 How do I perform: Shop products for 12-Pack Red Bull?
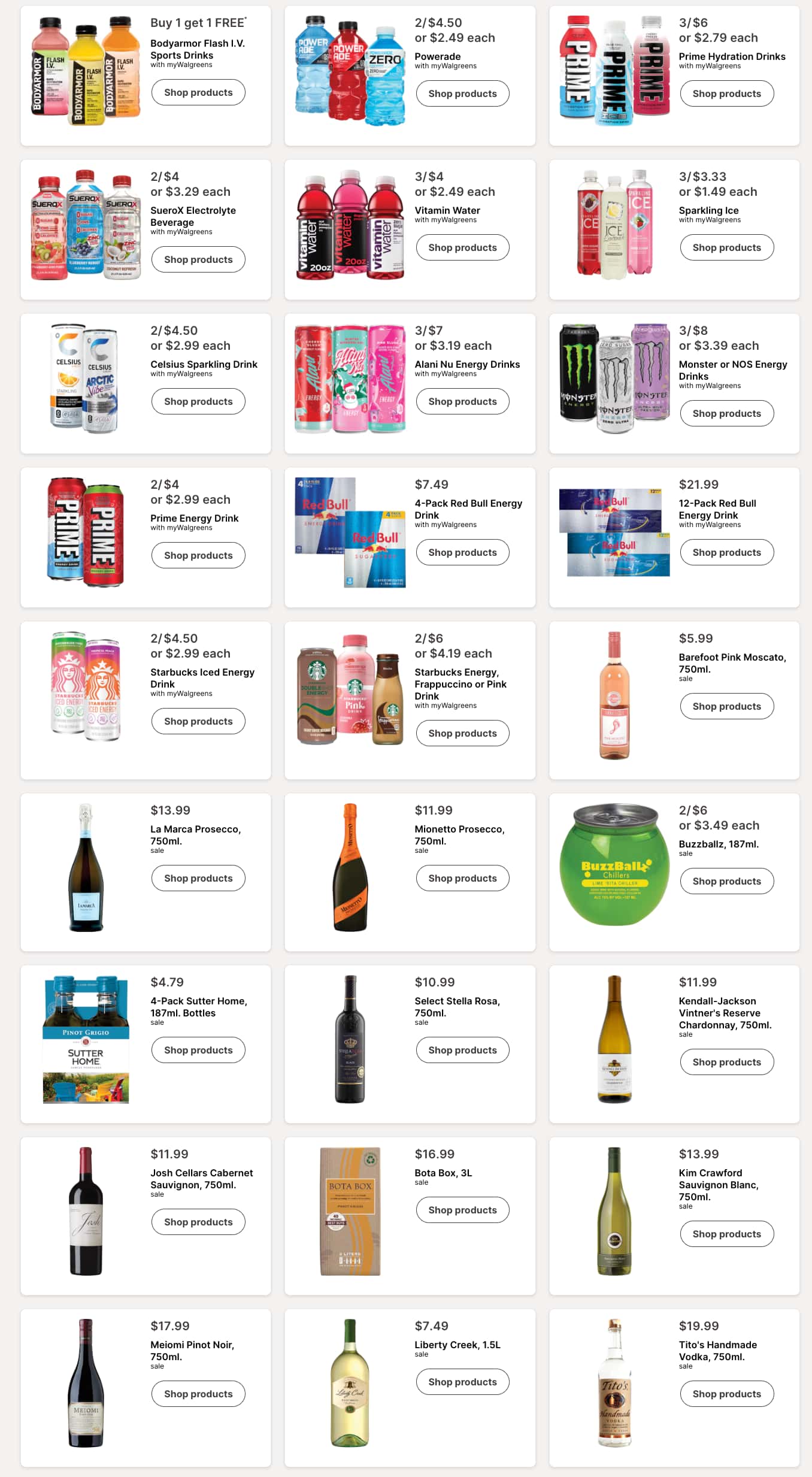[x=726, y=552]
